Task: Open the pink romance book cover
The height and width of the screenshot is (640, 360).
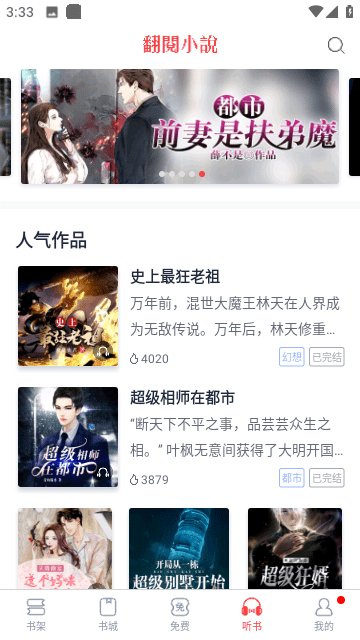Action: (x=65, y=548)
